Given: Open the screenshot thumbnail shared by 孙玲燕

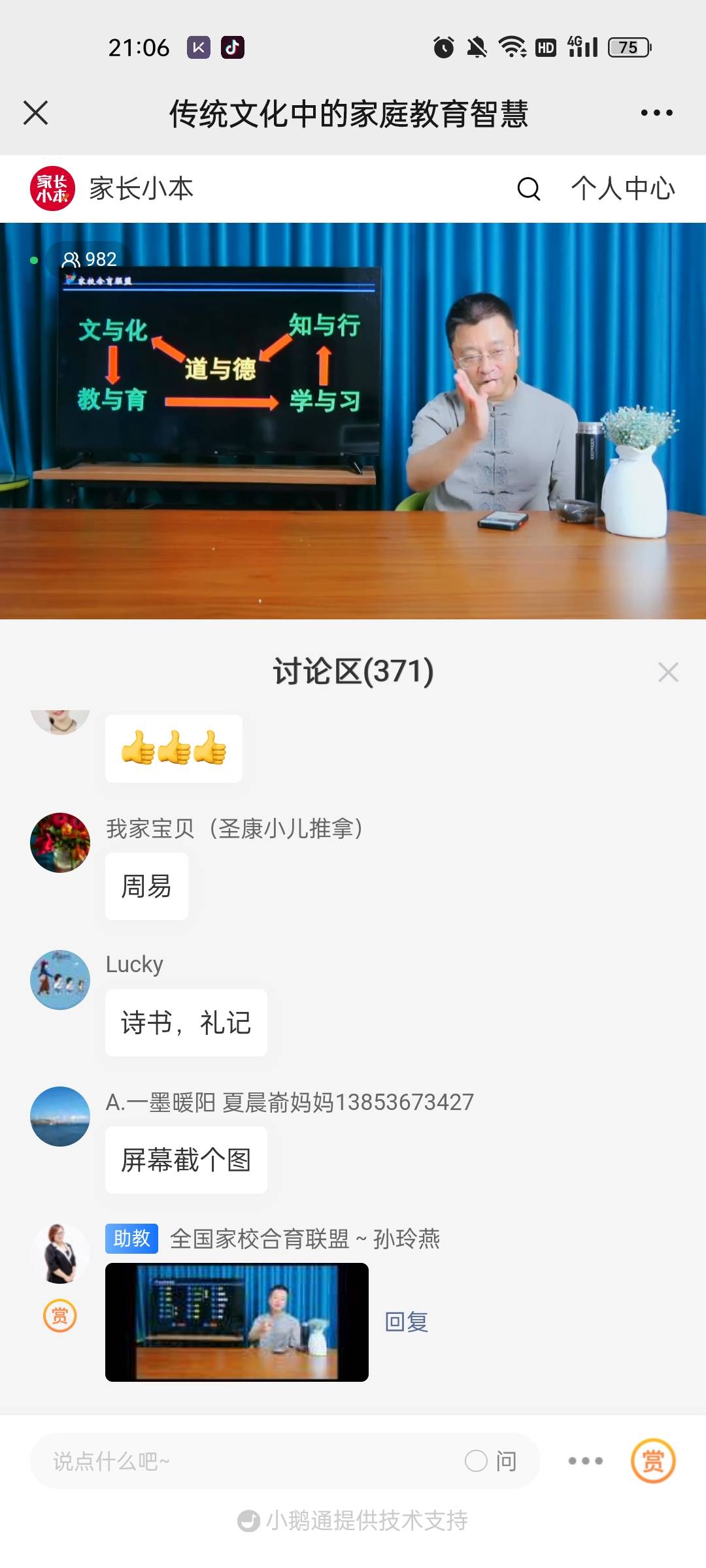Looking at the screenshot, I should click(x=236, y=1322).
